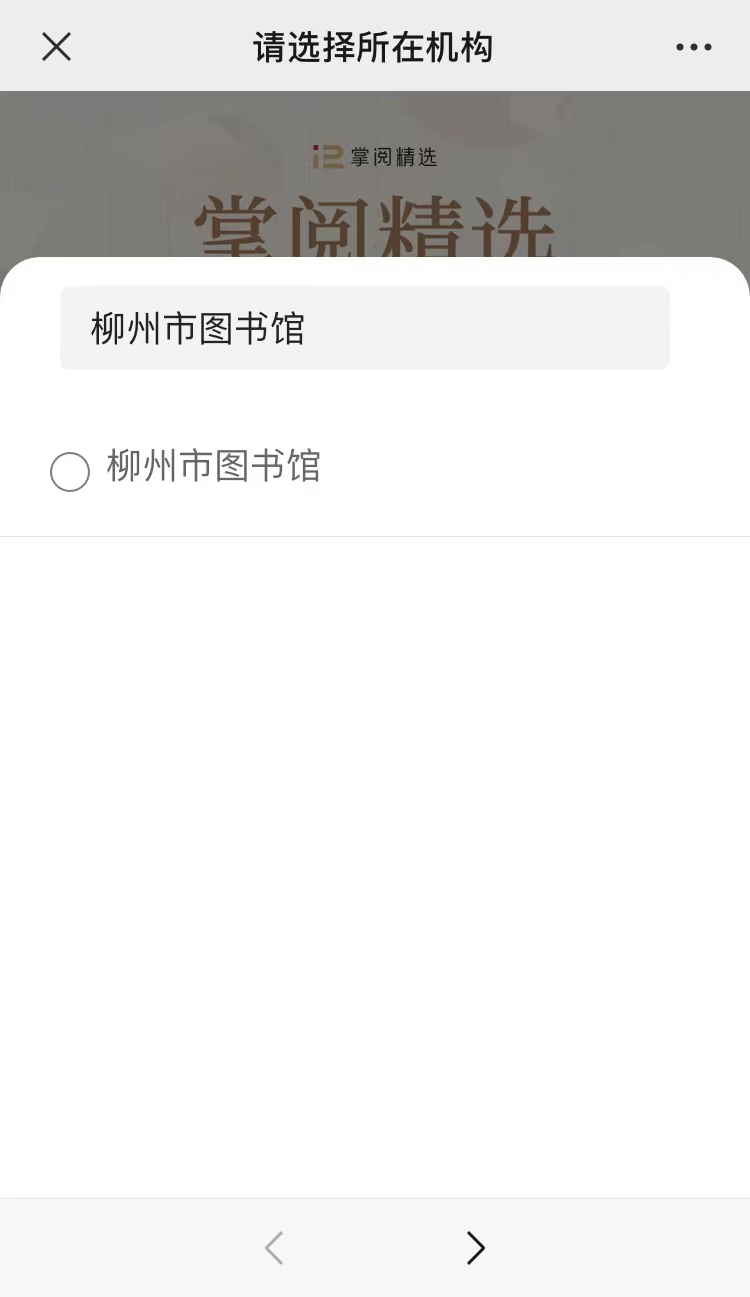Image resolution: width=750 pixels, height=1297 pixels.
Task: Go back with the left arrow
Action: pyautogui.click(x=274, y=1248)
